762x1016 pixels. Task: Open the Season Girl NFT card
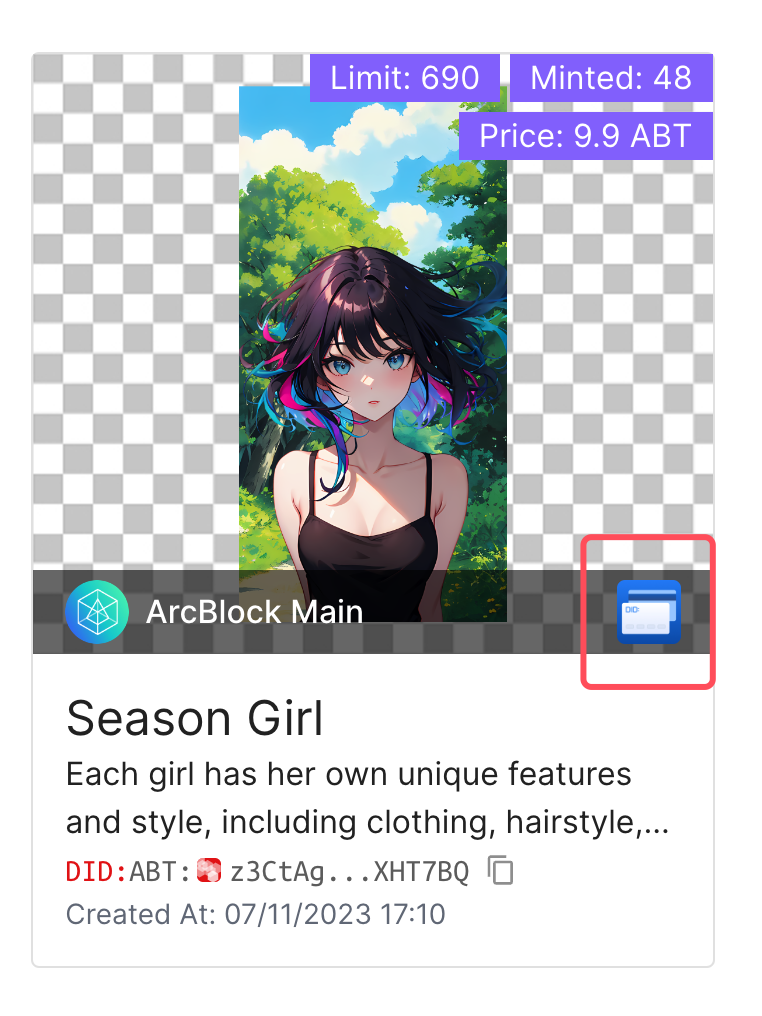[x=195, y=718]
